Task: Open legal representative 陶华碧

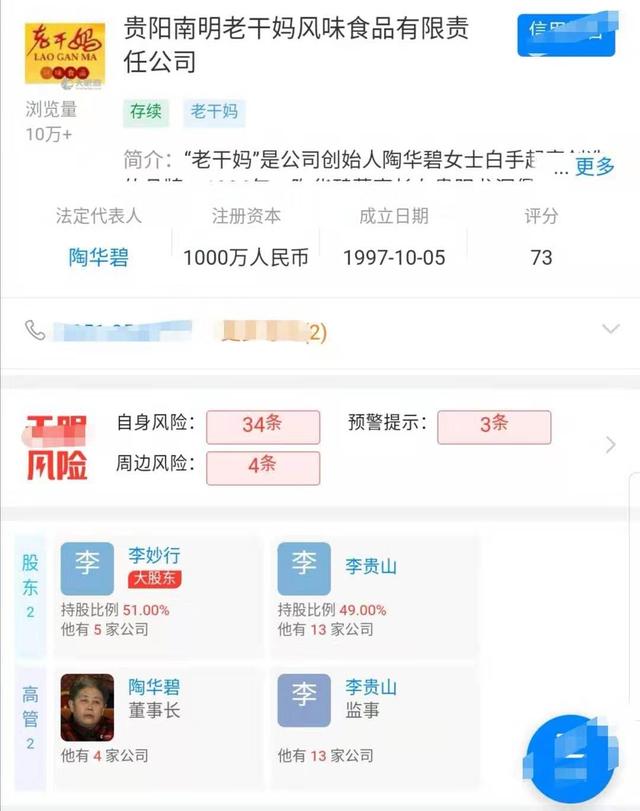Action: 99,257
